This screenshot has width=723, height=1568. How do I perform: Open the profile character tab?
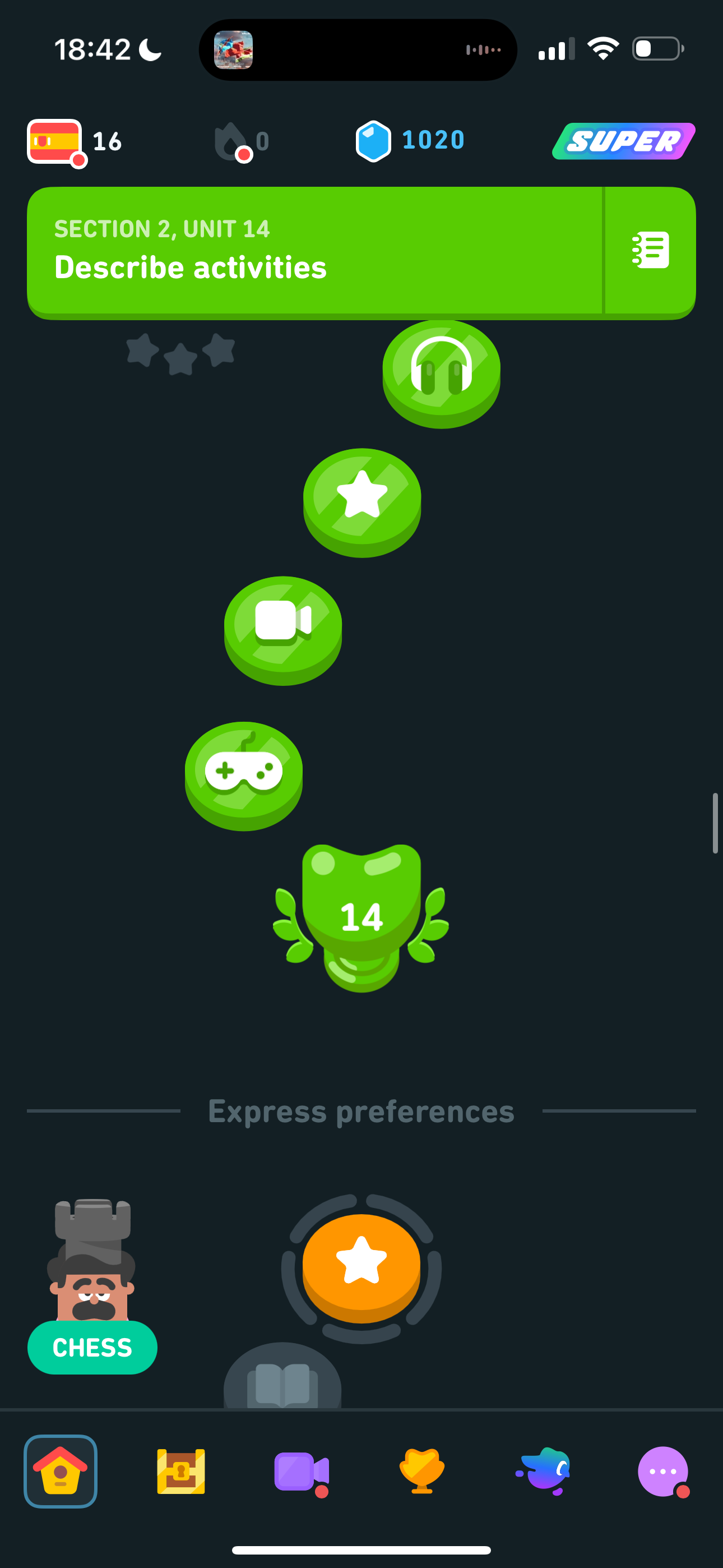[543, 1470]
